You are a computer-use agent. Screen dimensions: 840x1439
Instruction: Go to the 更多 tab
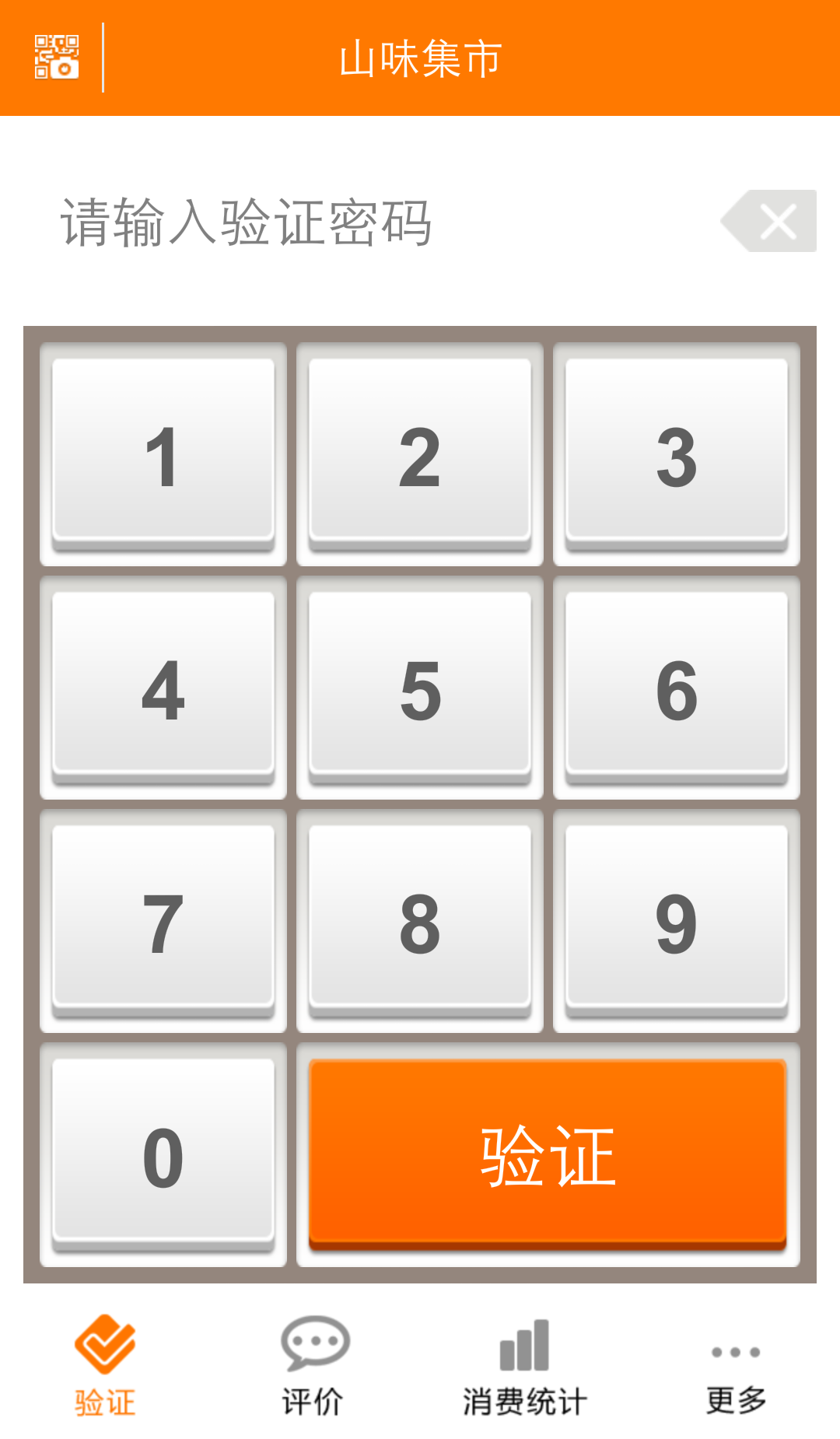pos(736,1365)
